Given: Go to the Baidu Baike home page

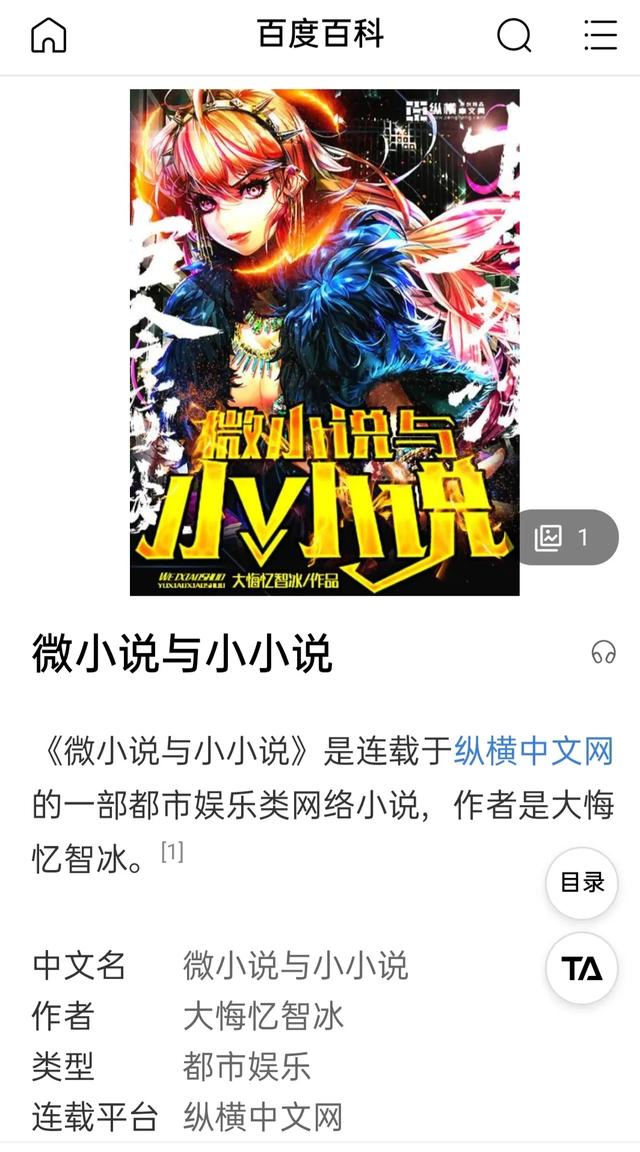Looking at the screenshot, I should point(48,35).
